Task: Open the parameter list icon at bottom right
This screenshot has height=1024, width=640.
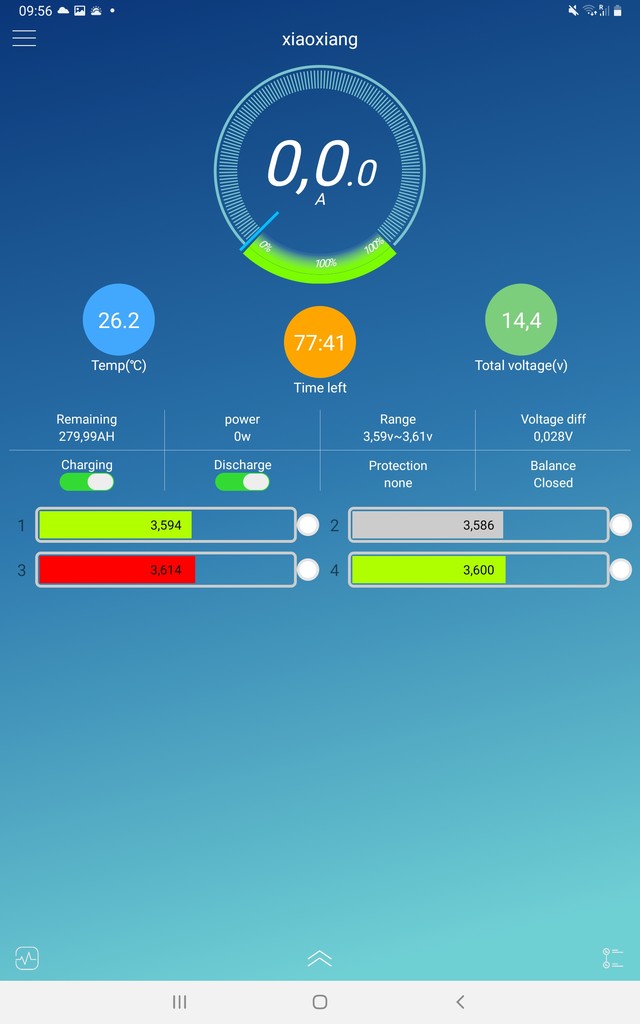Action: [613, 958]
